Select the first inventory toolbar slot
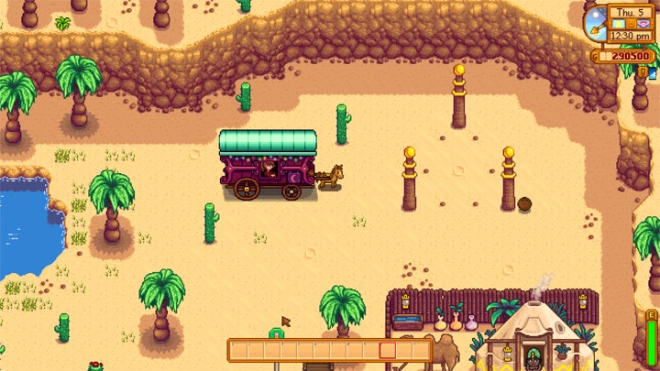The image size is (660, 371). (239, 350)
